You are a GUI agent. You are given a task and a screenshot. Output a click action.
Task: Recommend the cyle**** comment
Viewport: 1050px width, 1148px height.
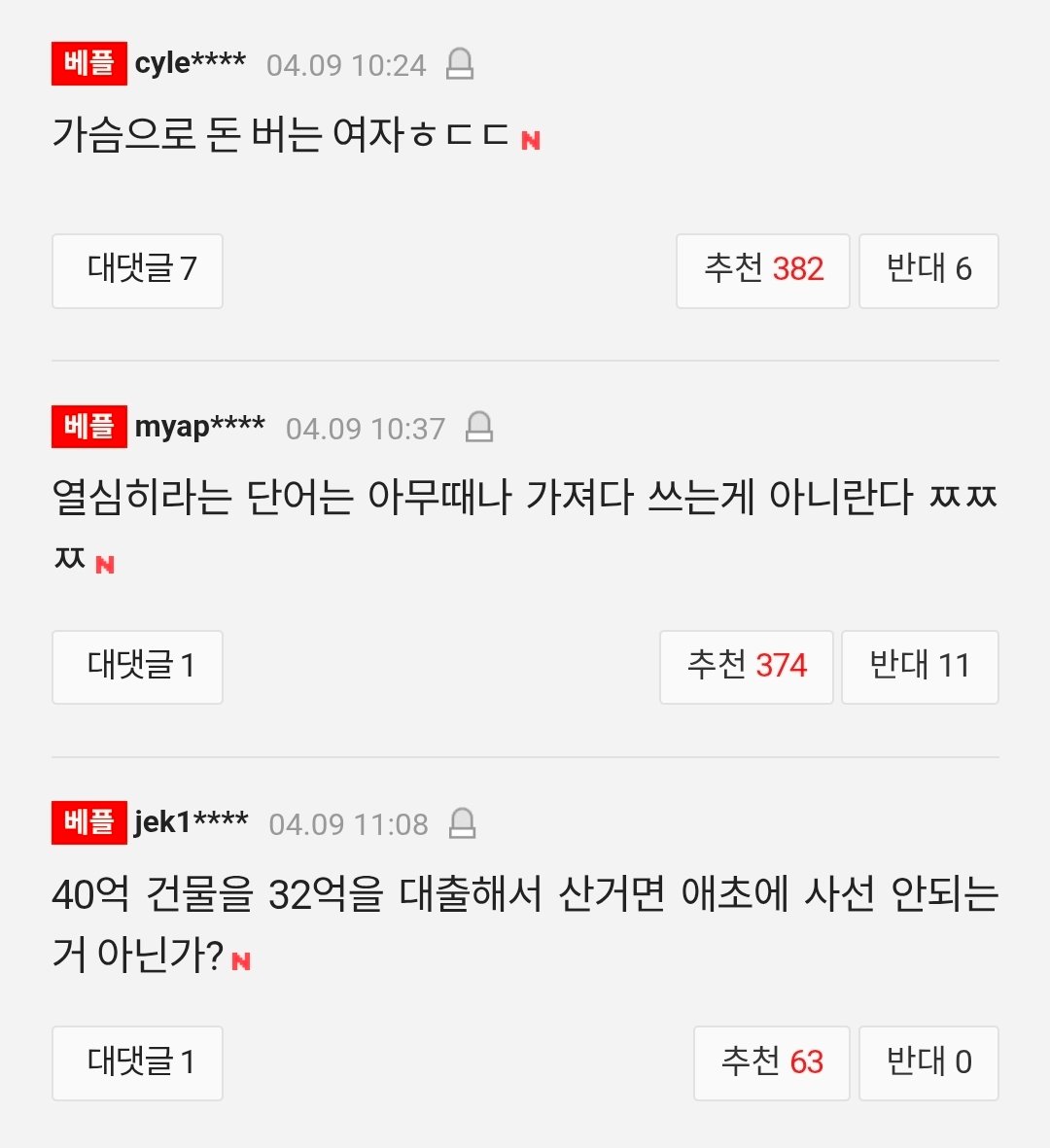coord(762,270)
